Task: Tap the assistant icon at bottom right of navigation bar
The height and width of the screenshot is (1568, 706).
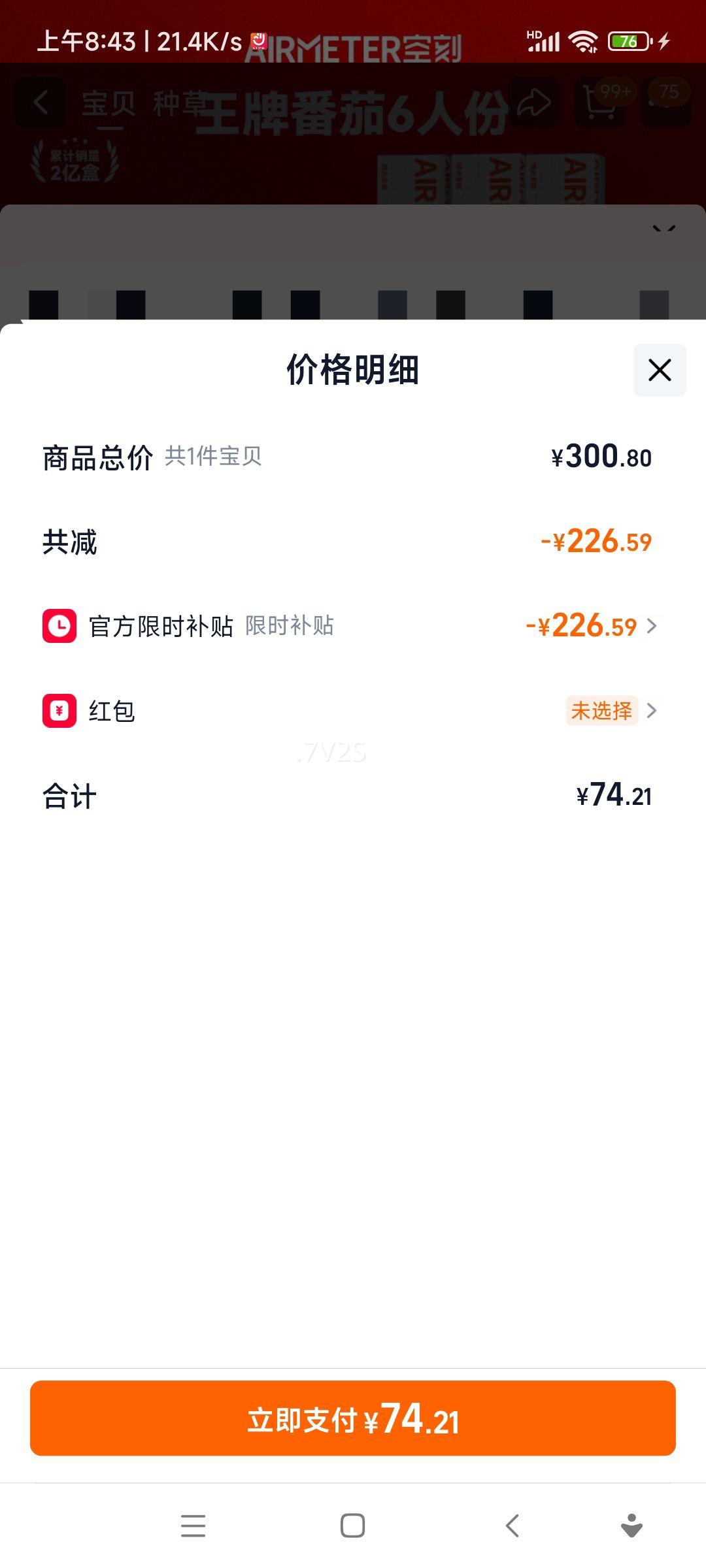Action: pyautogui.click(x=630, y=1526)
